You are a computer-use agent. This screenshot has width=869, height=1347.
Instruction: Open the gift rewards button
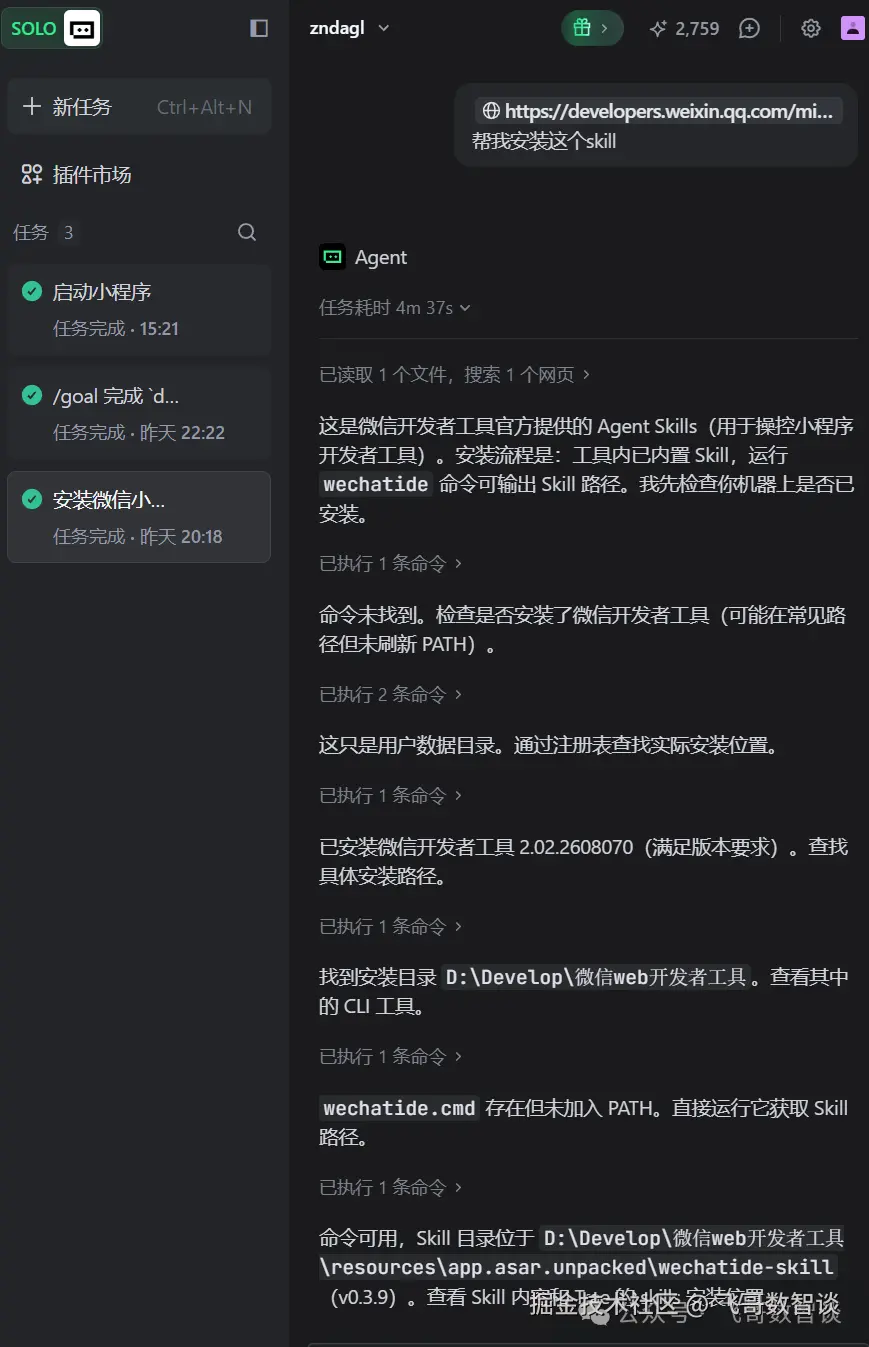pos(592,28)
